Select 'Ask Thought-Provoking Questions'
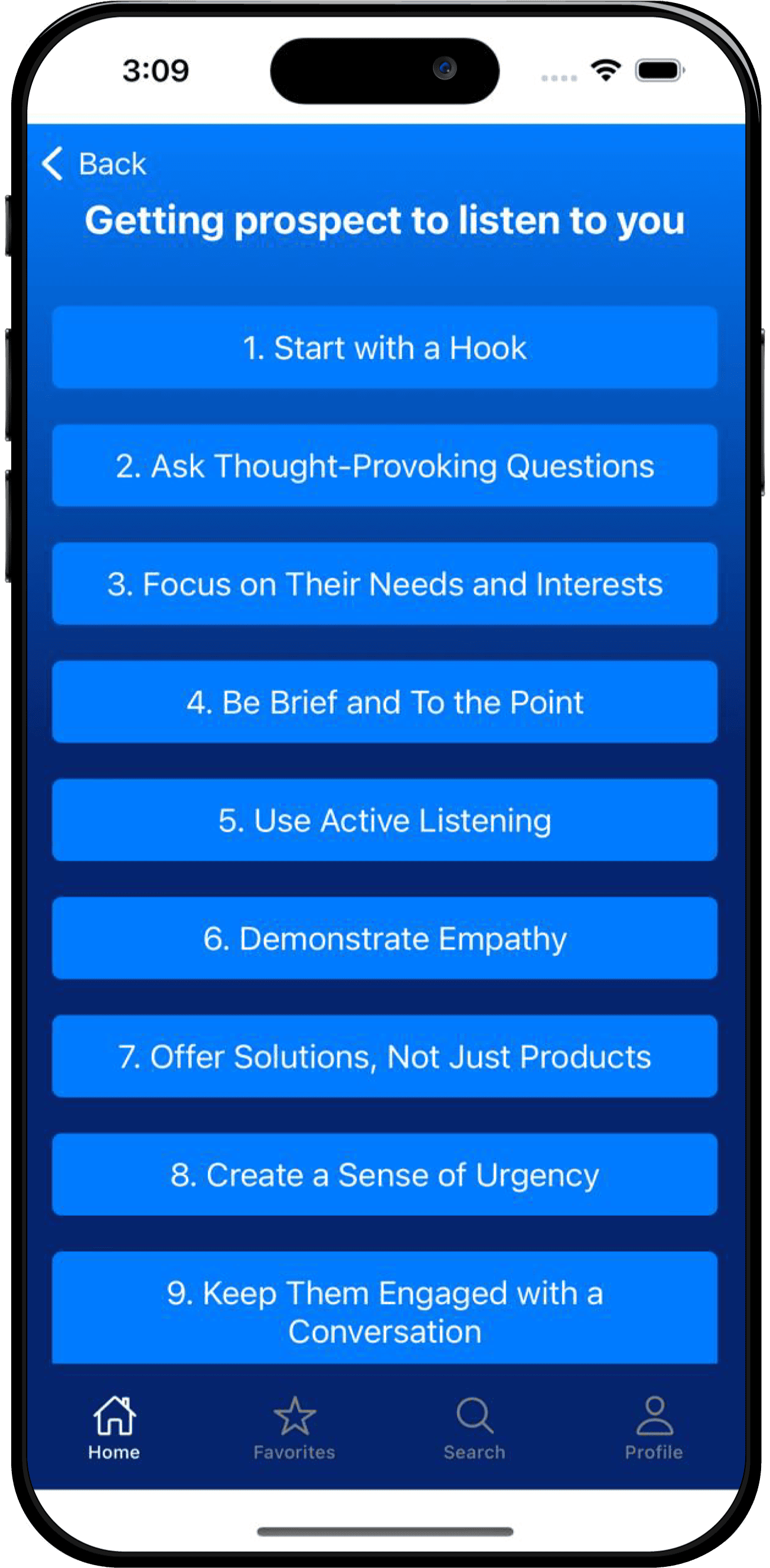 point(384,466)
